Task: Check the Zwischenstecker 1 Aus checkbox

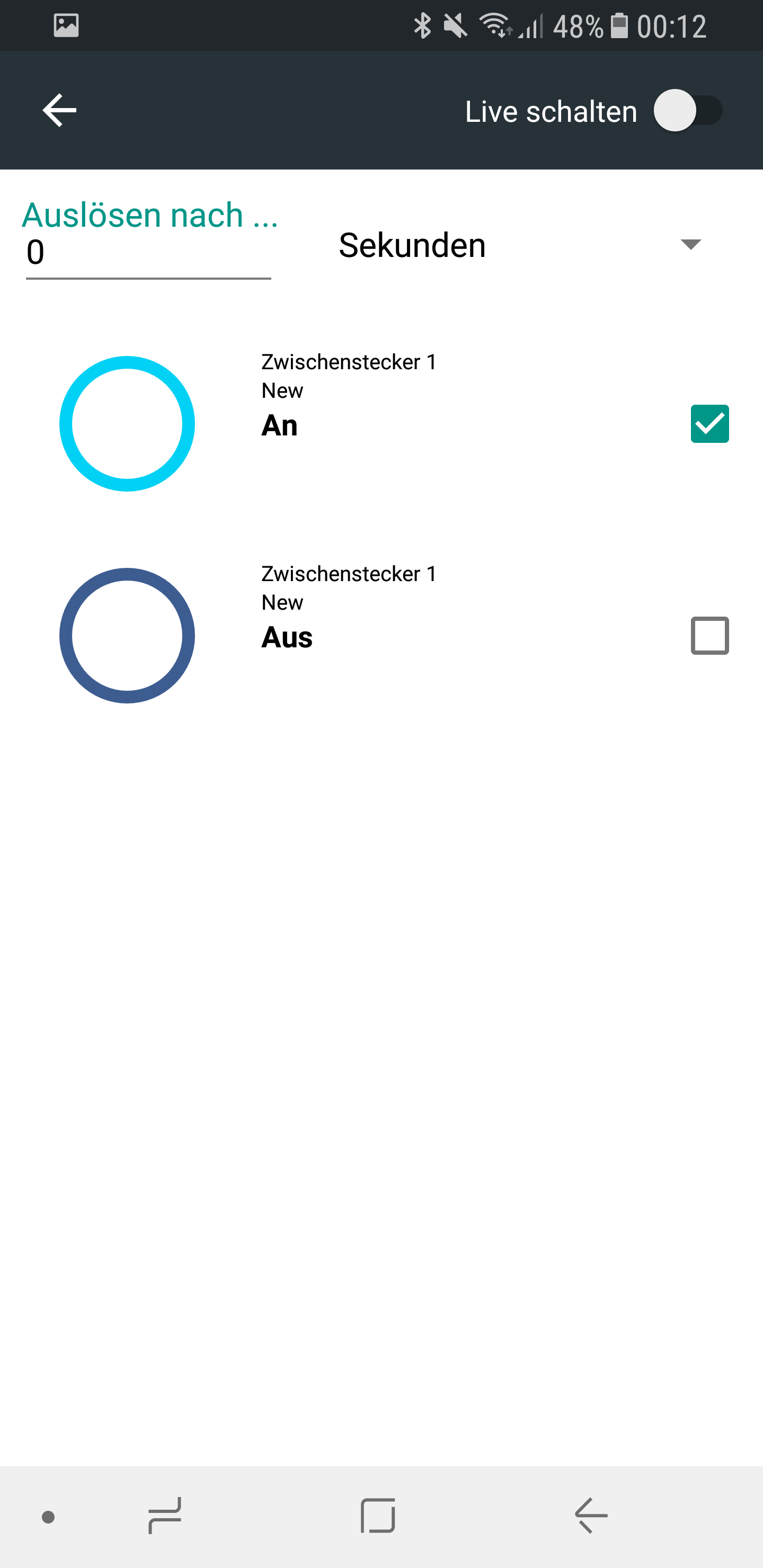Action: click(x=709, y=636)
